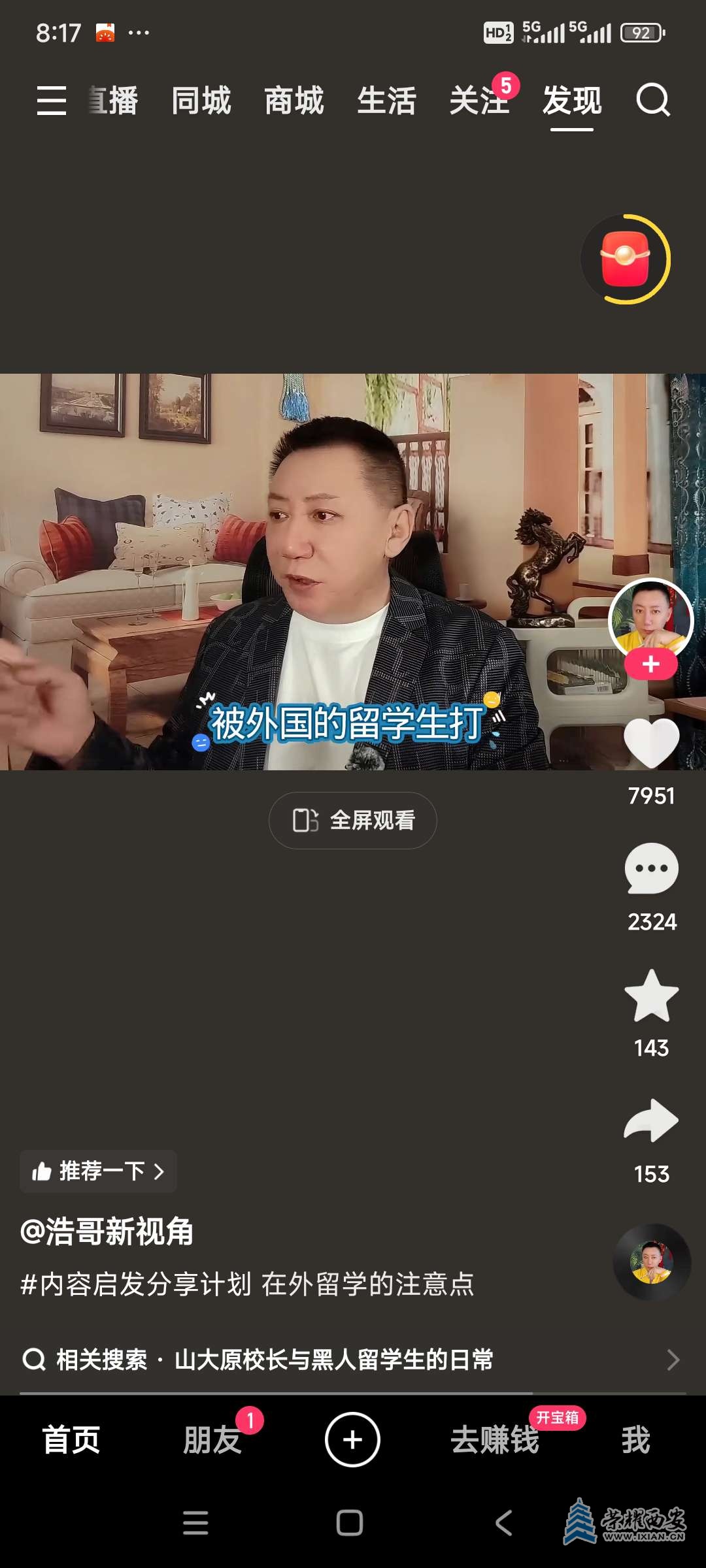Tap the 推荐一下 recommend chip

[x=98, y=1171]
